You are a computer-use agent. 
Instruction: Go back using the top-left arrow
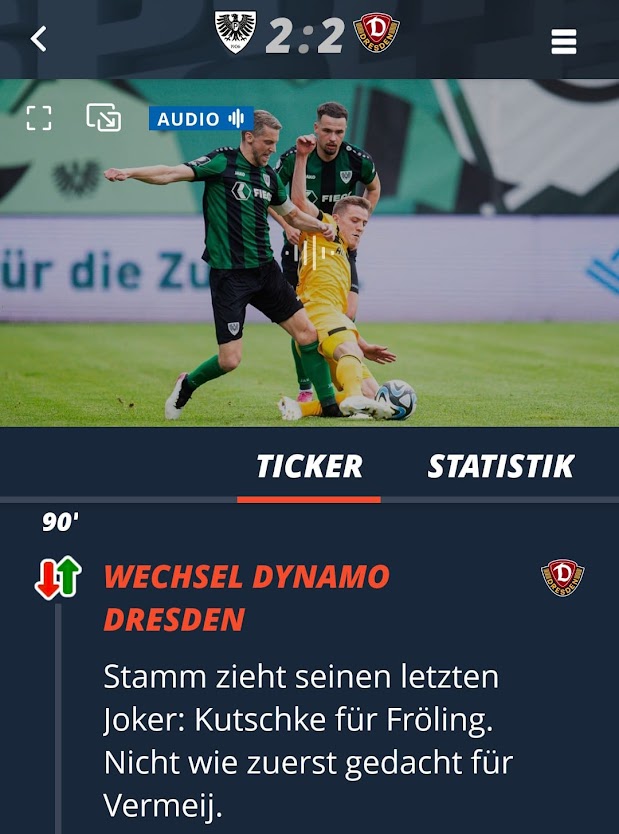(x=38, y=39)
